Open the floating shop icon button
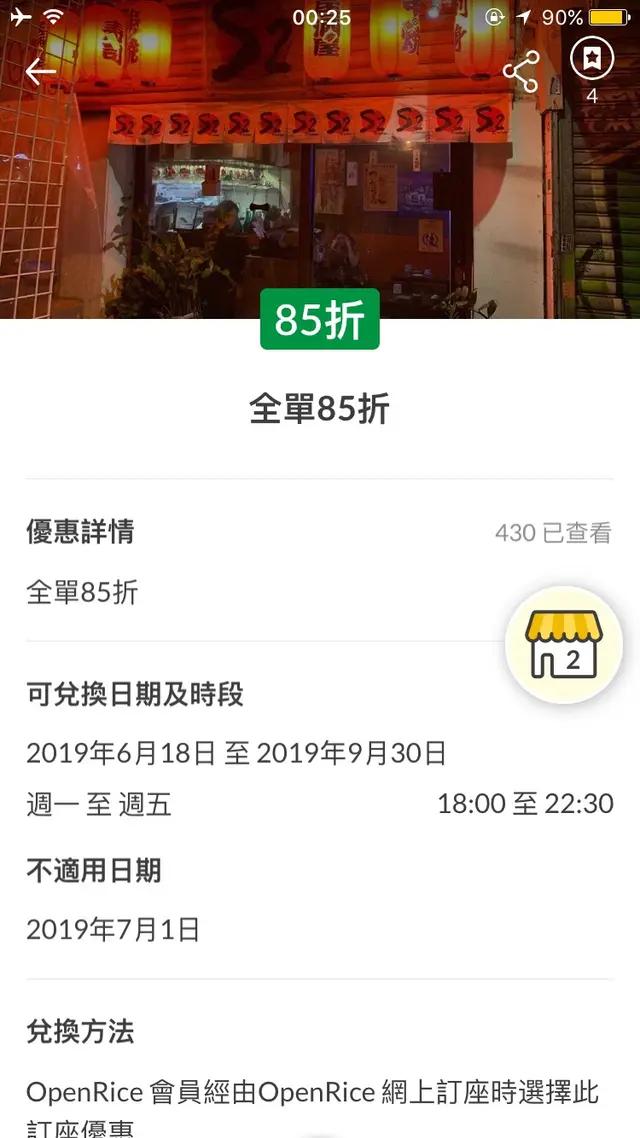The image size is (640, 1138). coord(565,646)
